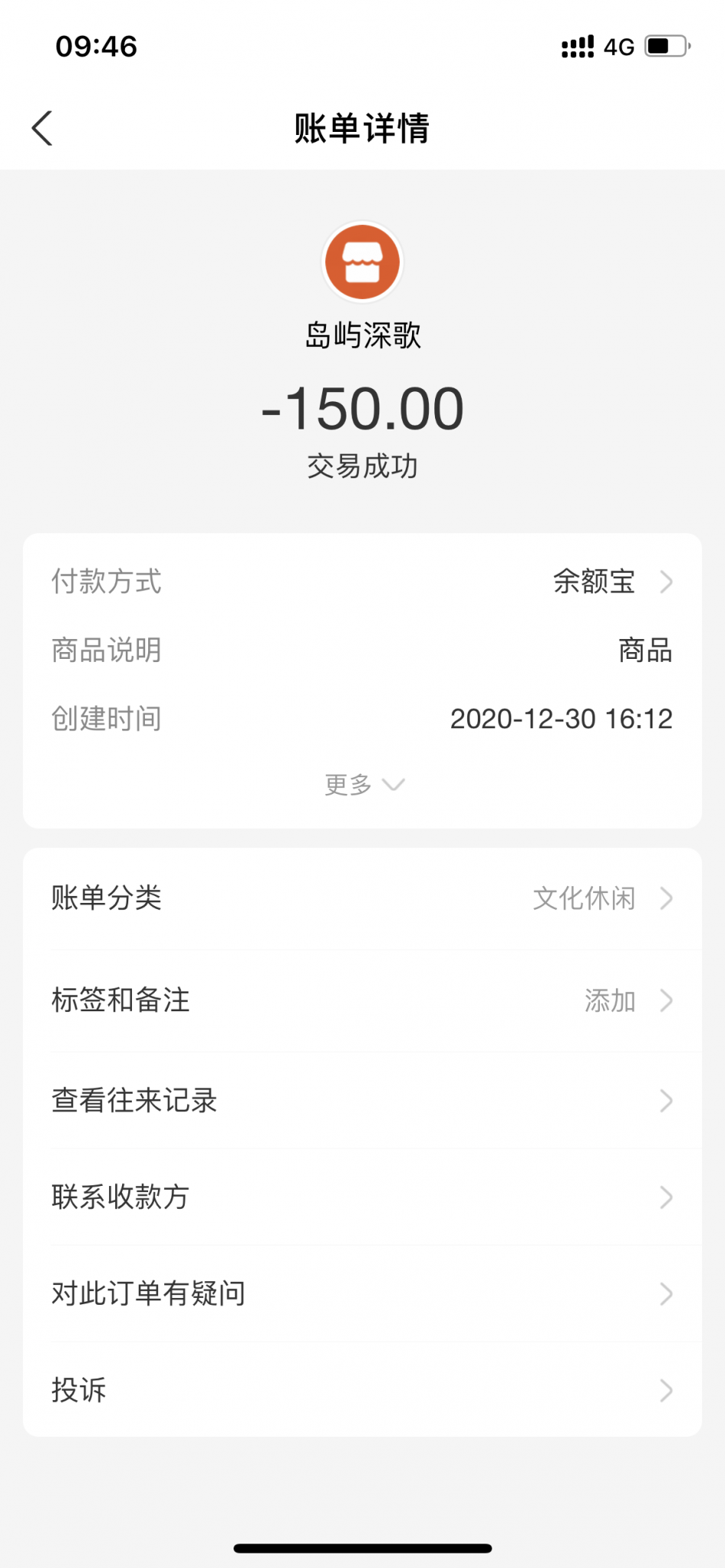725x1568 pixels.
Task: Expand 更多 transaction details
Action: [x=362, y=785]
